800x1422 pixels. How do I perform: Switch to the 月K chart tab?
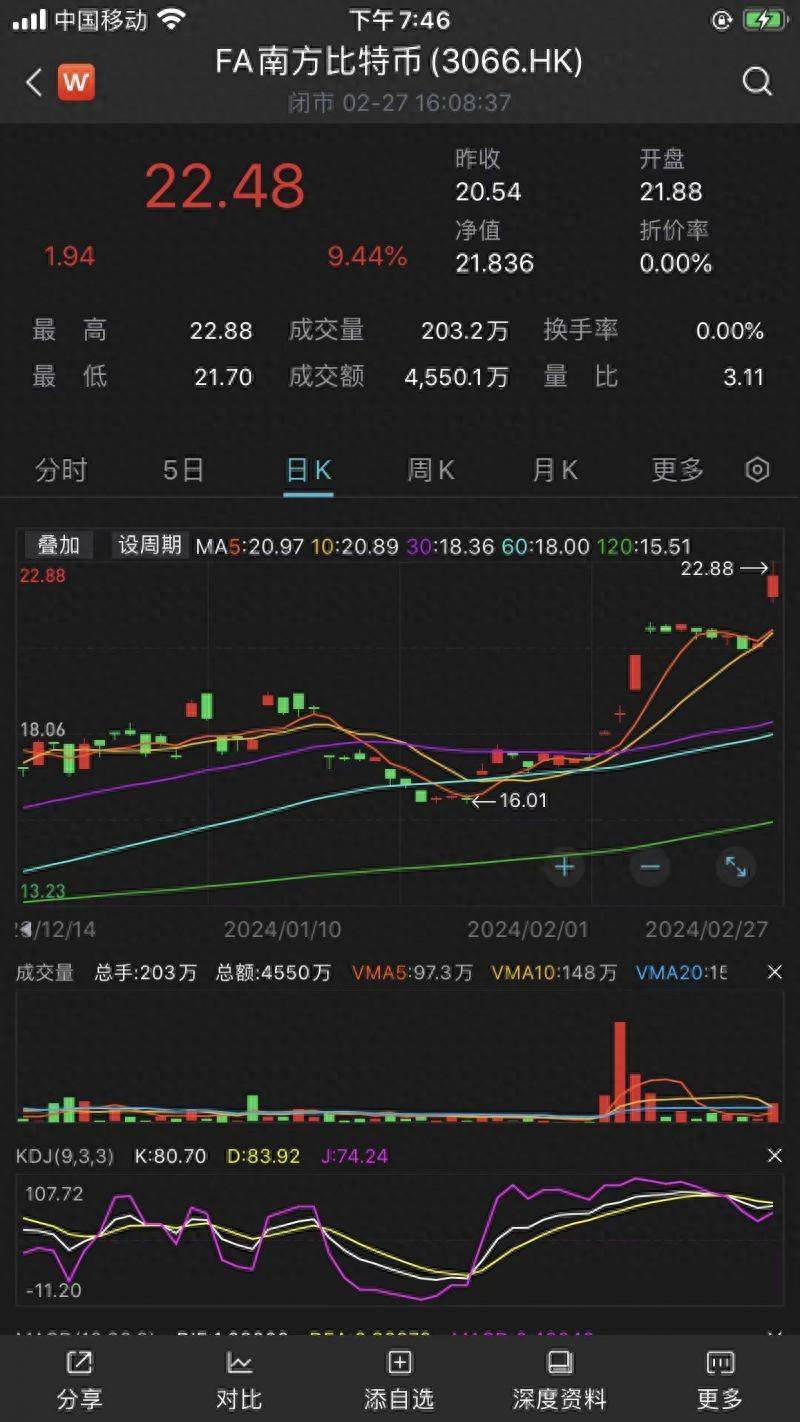click(555, 470)
